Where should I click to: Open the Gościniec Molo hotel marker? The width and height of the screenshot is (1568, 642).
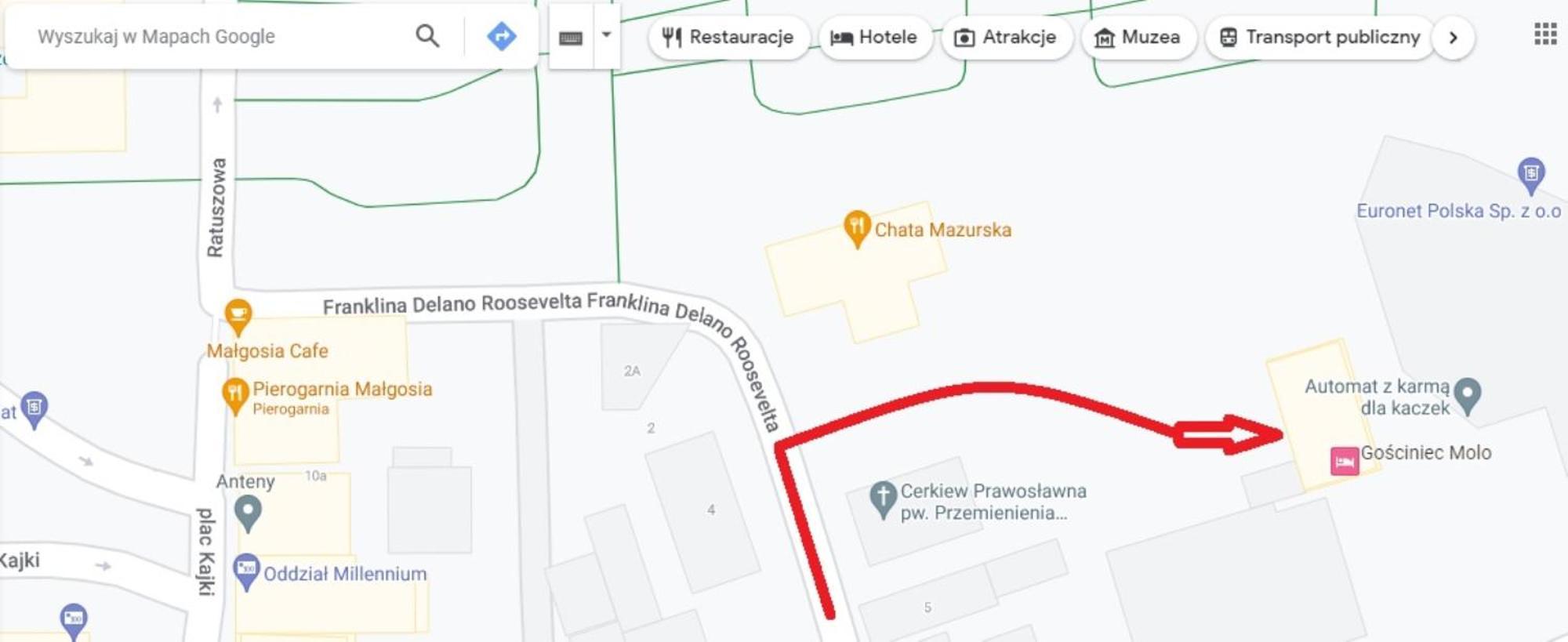point(1344,461)
